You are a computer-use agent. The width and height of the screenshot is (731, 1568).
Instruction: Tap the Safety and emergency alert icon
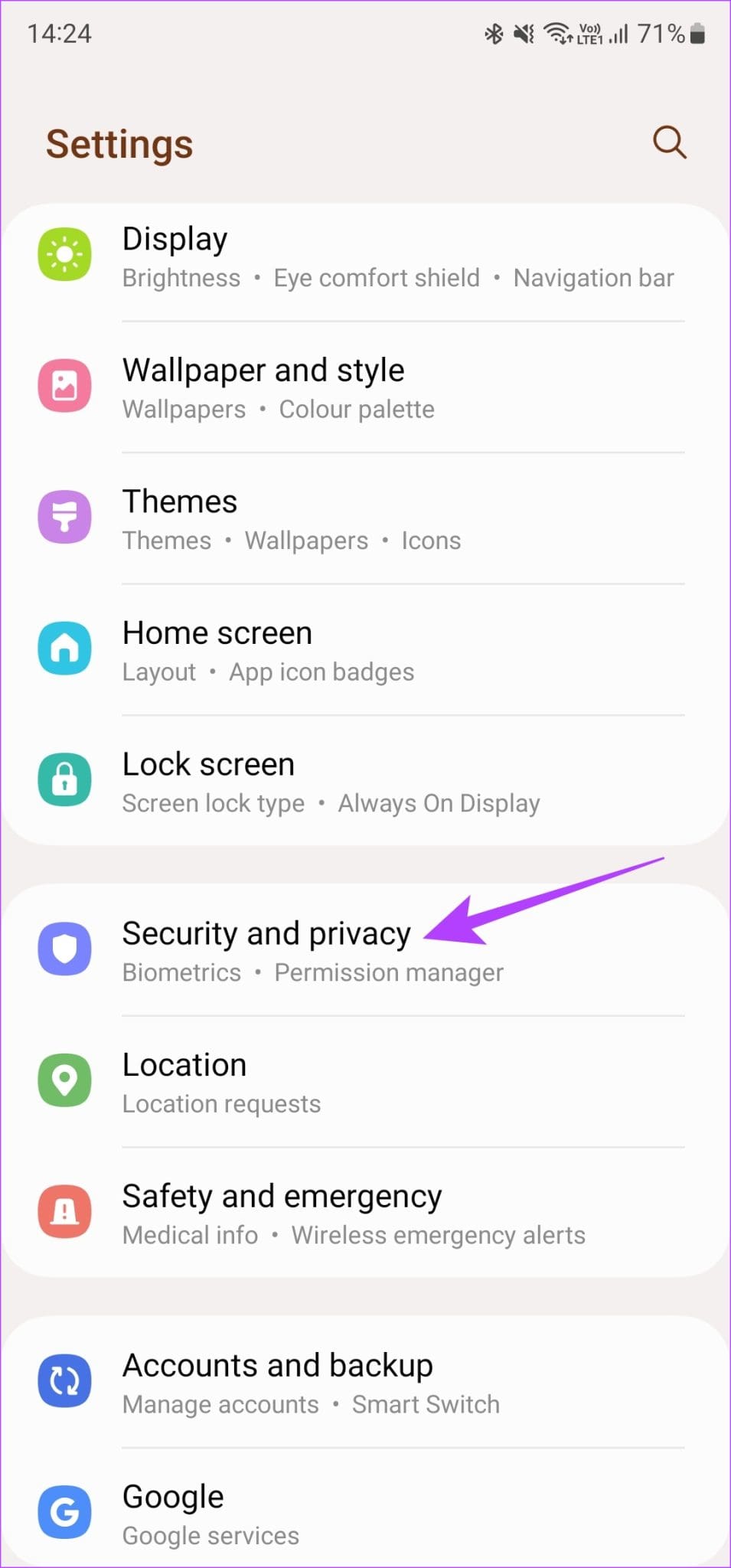point(64,1211)
